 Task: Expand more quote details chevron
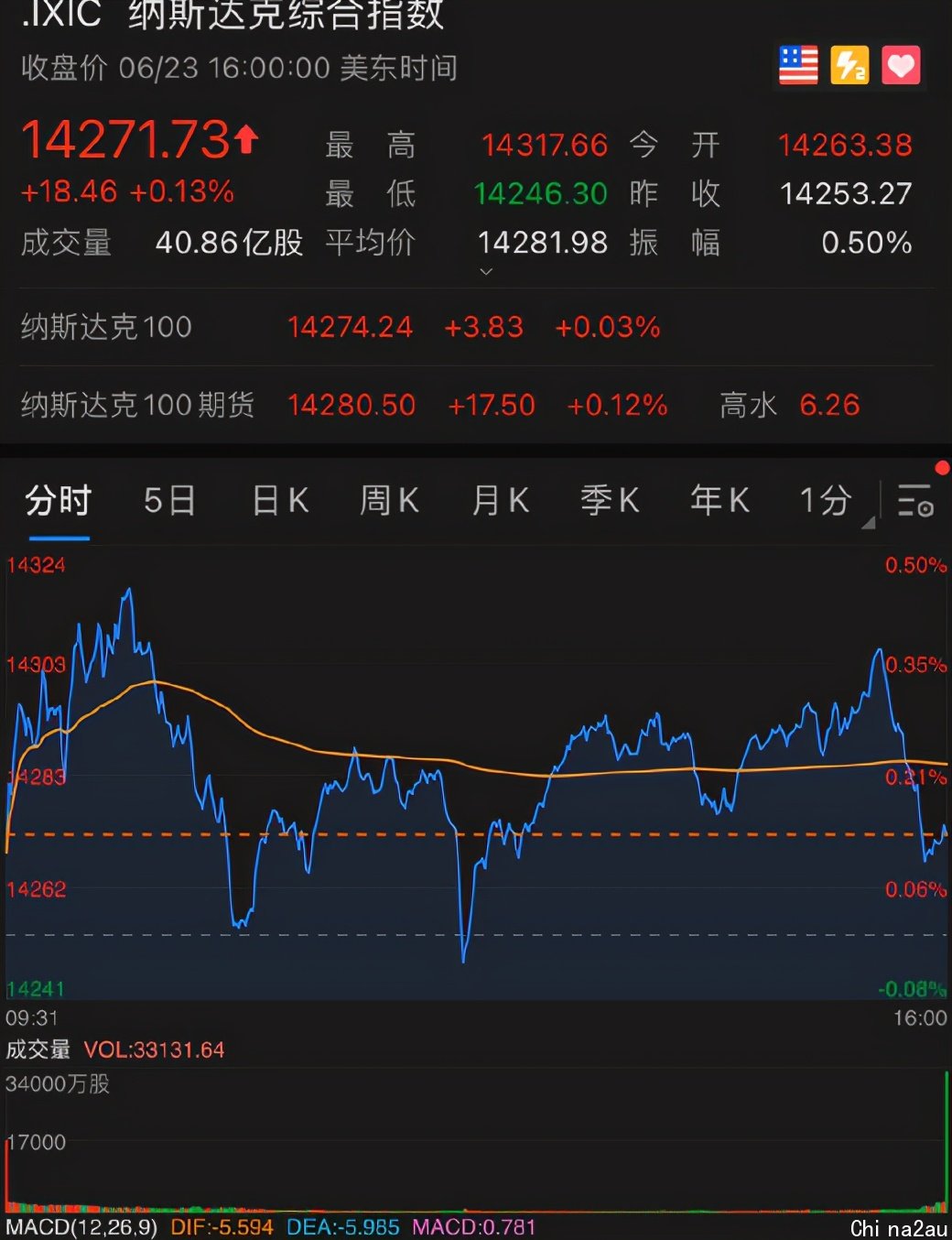pyautogui.click(x=486, y=271)
